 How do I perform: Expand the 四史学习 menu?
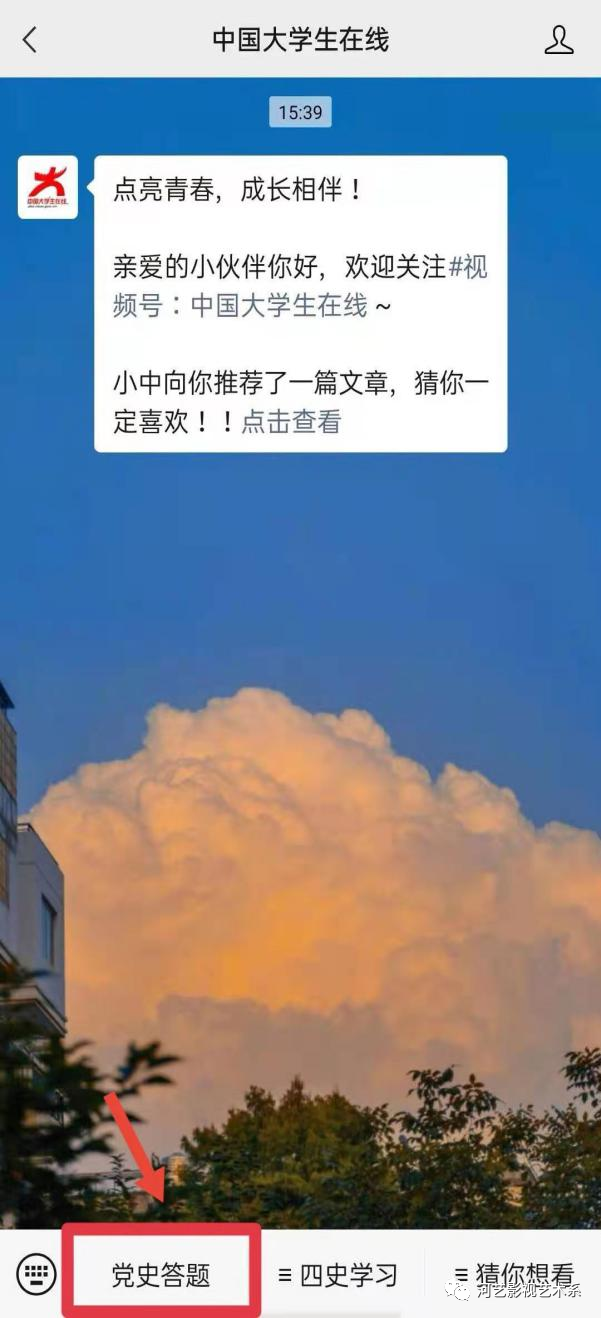[x=337, y=1275]
